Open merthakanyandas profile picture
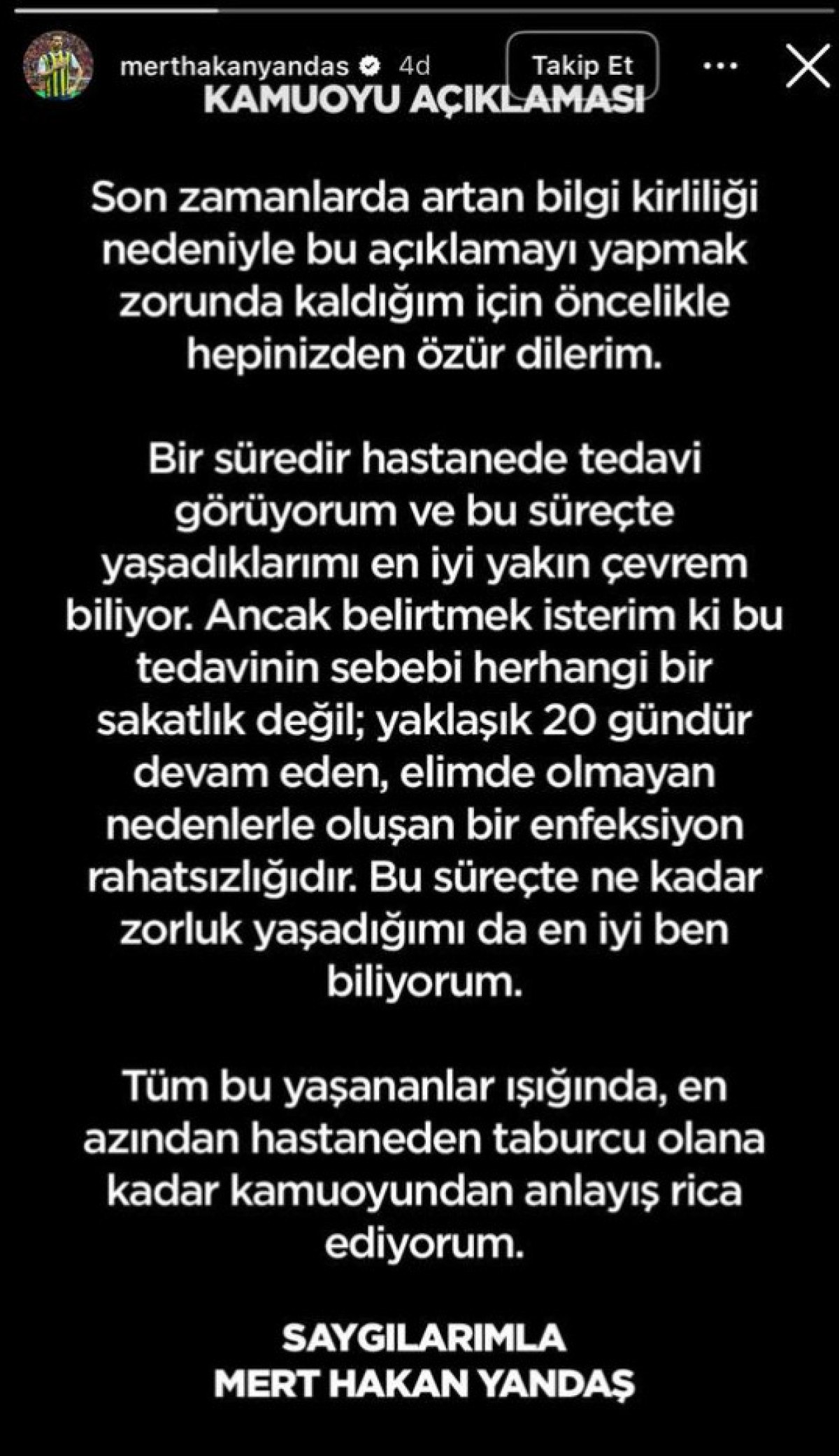Screen dimensions: 839x1456 tap(59, 66)
